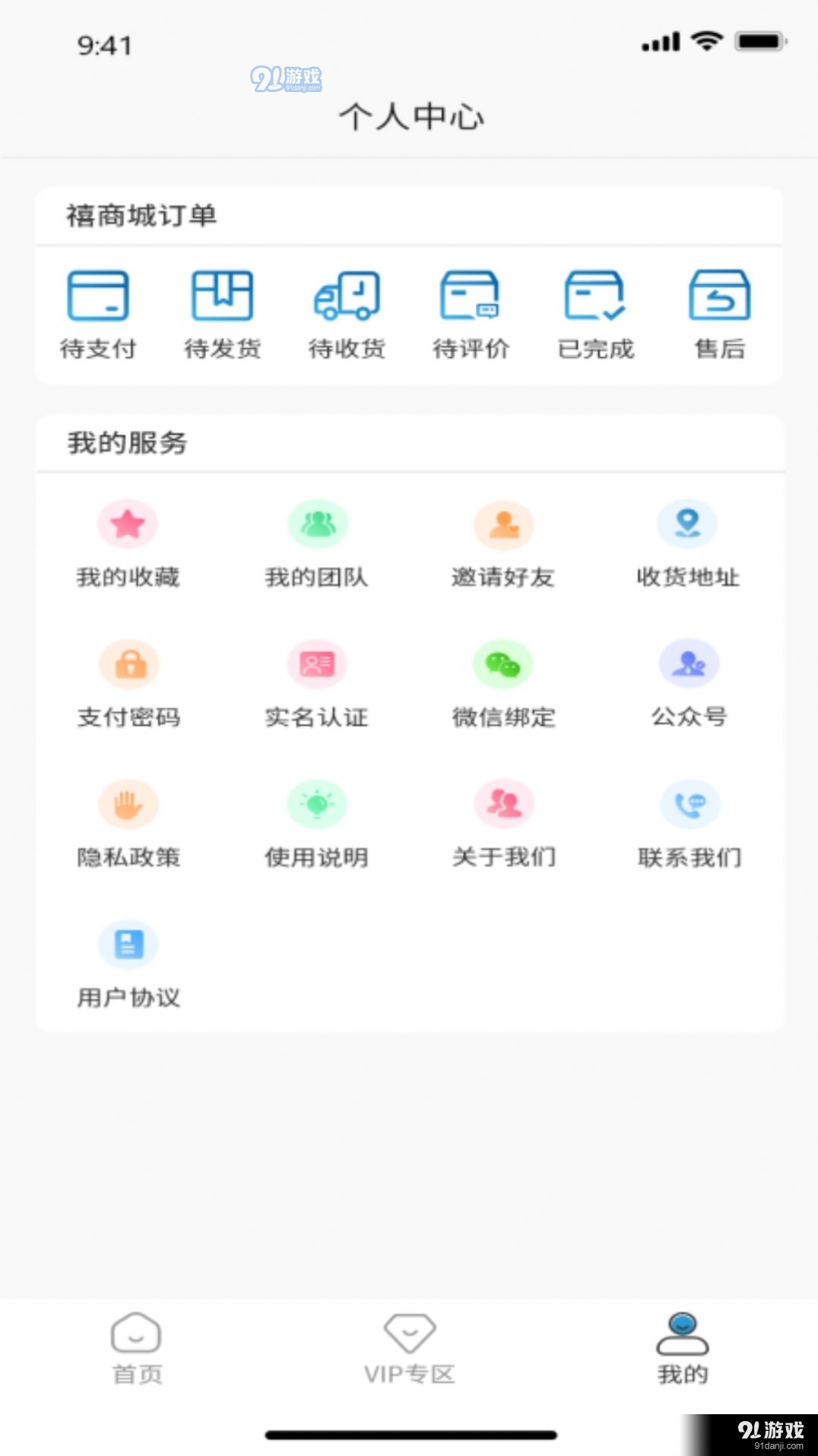Start 实名认证 real-name verification
Image resolution: width=818 pixels, height=1456 pixels.
[x=317, y=682]
